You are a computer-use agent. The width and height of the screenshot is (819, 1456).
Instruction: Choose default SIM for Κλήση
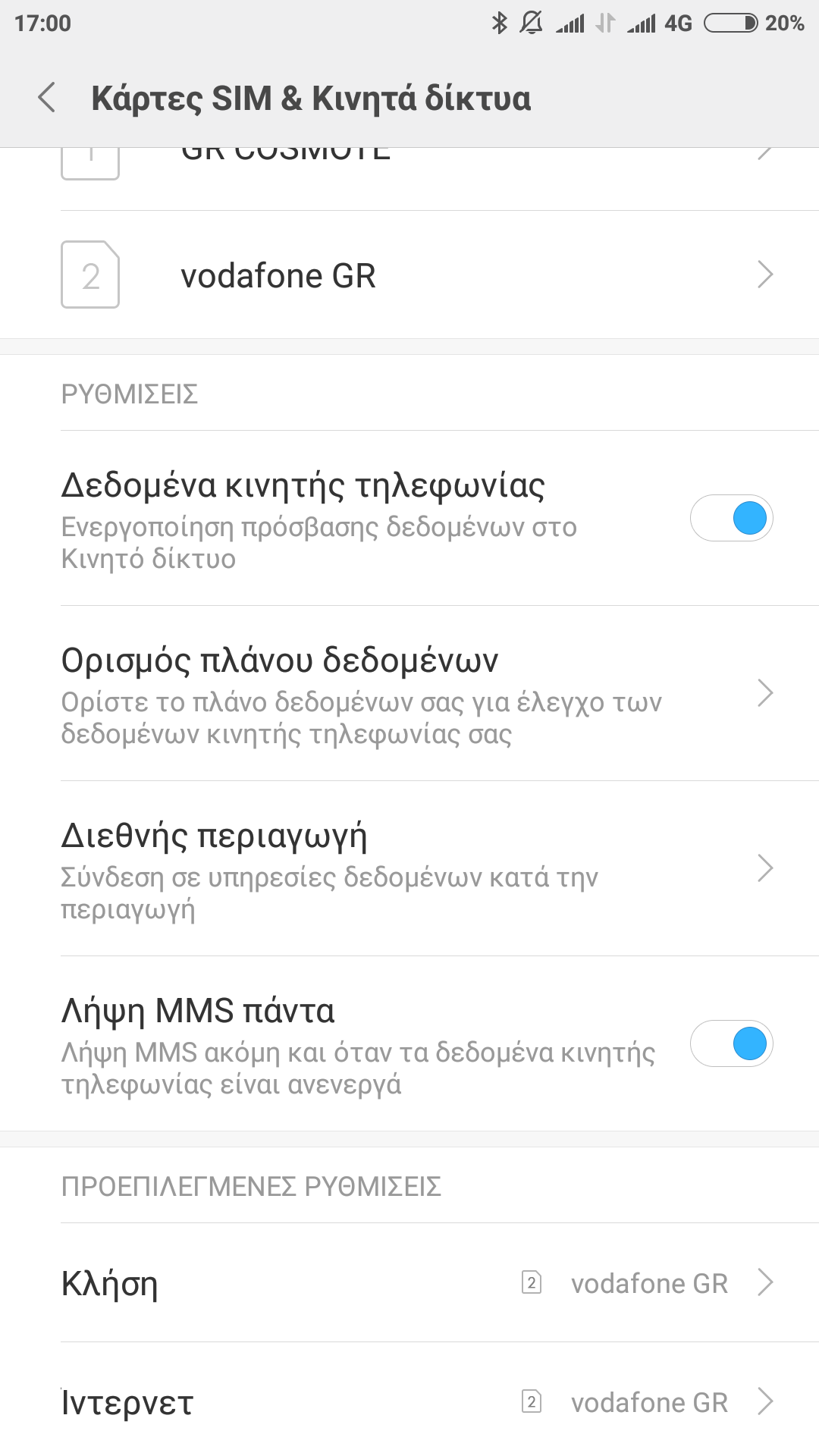click(409, 1283)
